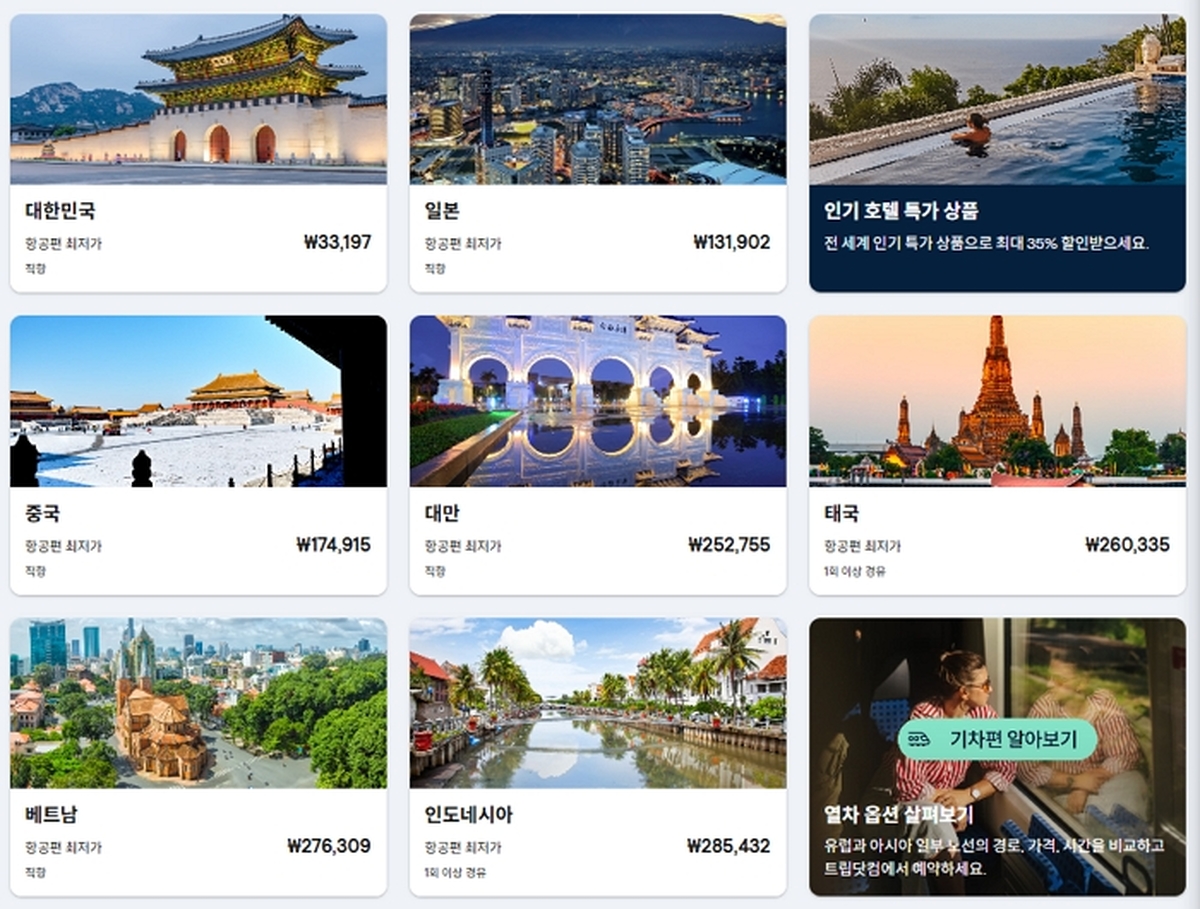The width and height of the screenshot is (1200, 909).
Task: Select the 일본 destination card
Action: click(x=597, y=153)
